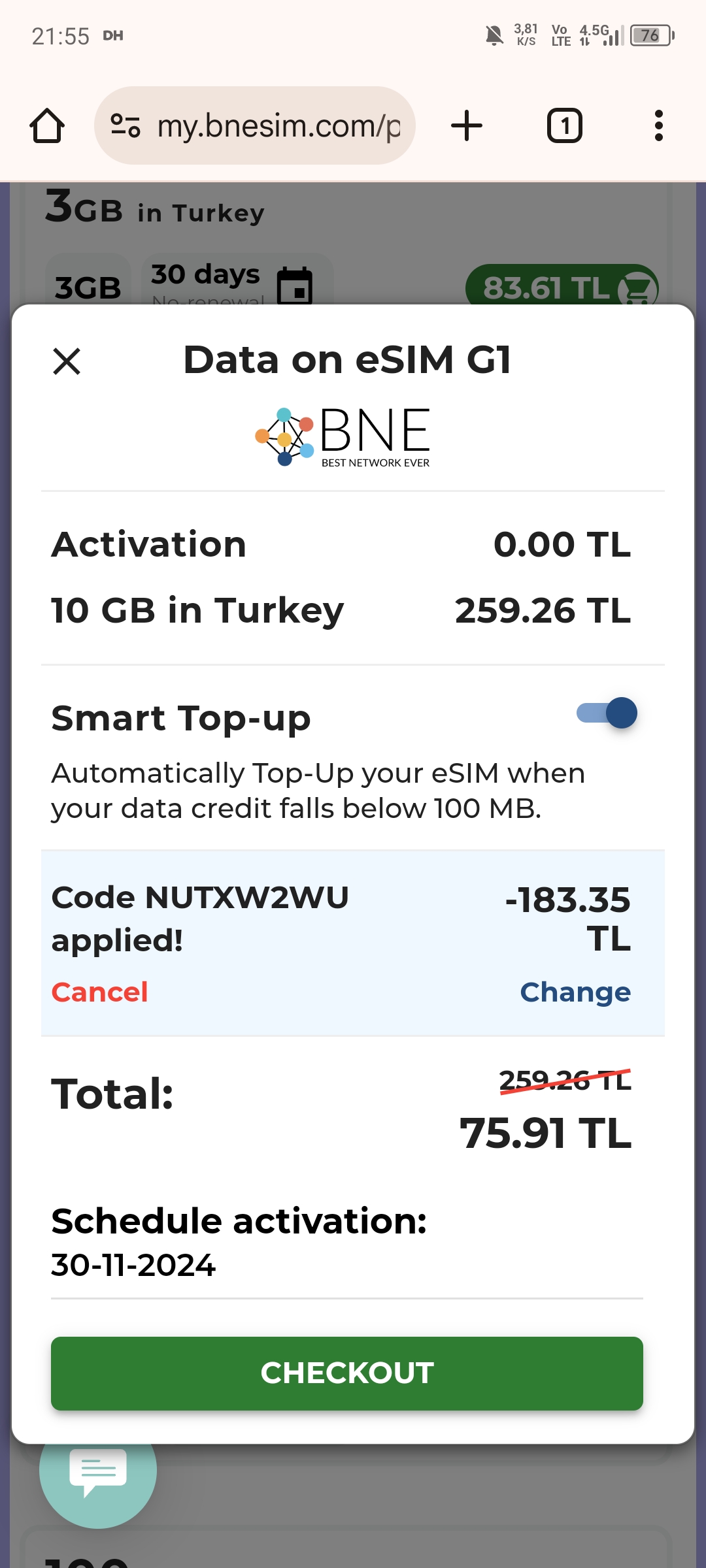Screen dimensions: 706x1568
Task: Open the browser home page
Action: [47, 125]
